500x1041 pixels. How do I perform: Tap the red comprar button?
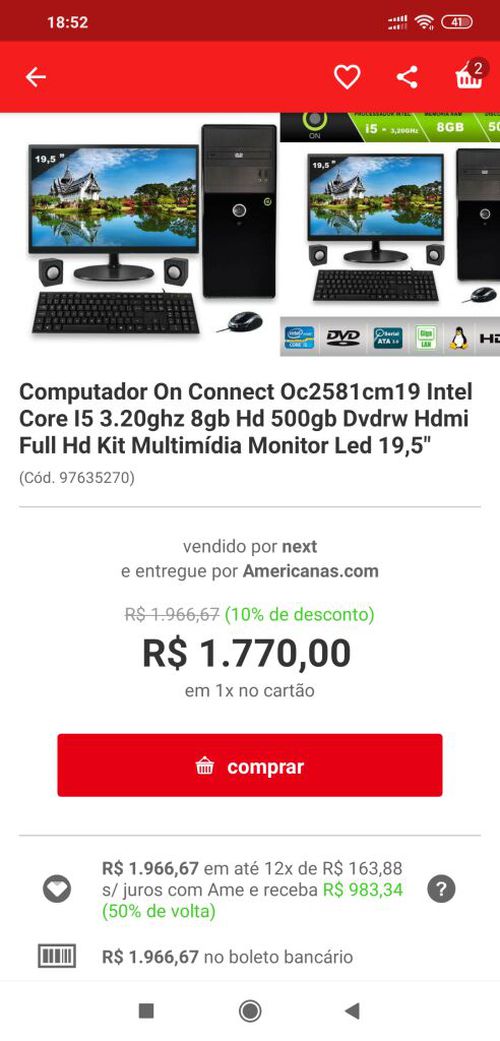pyautogui.click(x=250, y=765)
